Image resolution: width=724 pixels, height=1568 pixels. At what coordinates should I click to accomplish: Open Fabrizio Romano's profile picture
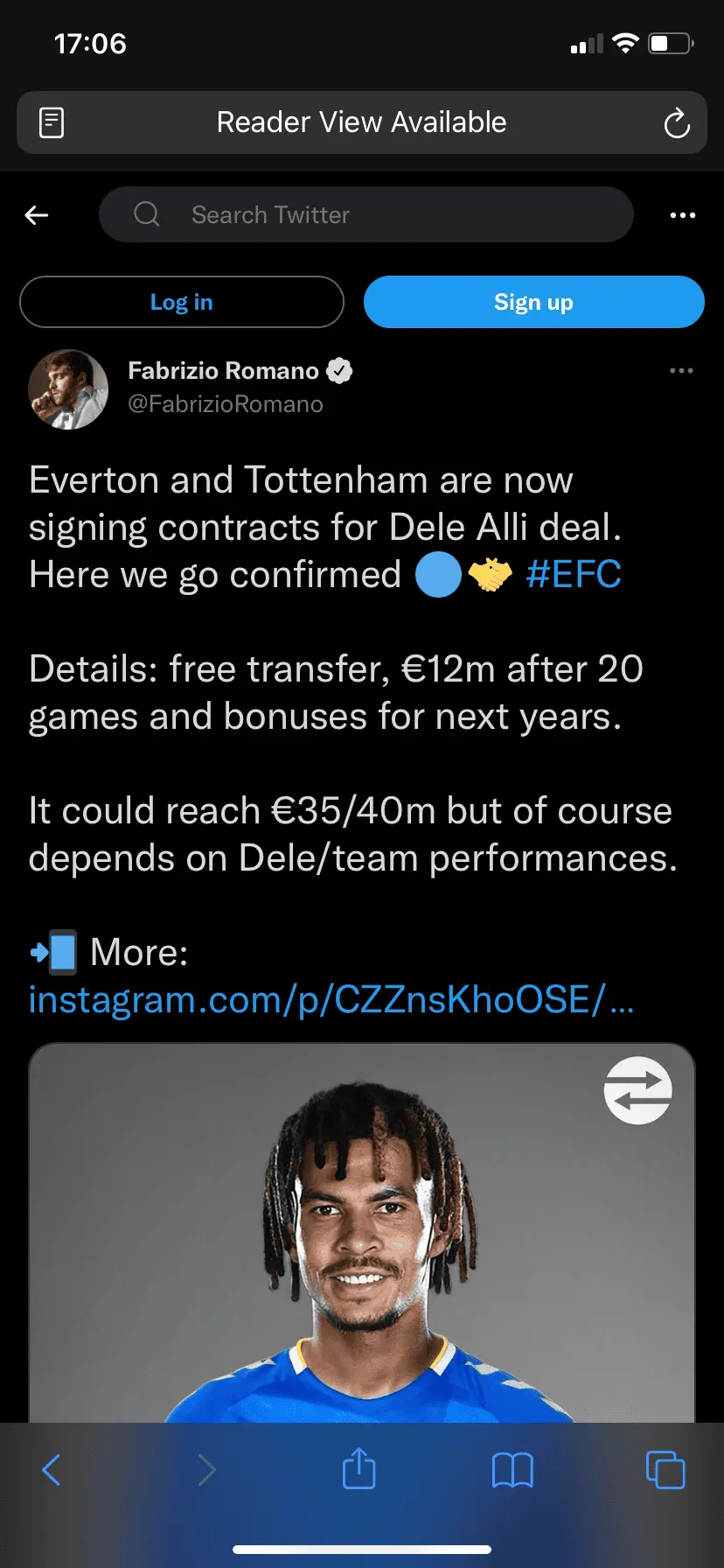coord(68,389)
